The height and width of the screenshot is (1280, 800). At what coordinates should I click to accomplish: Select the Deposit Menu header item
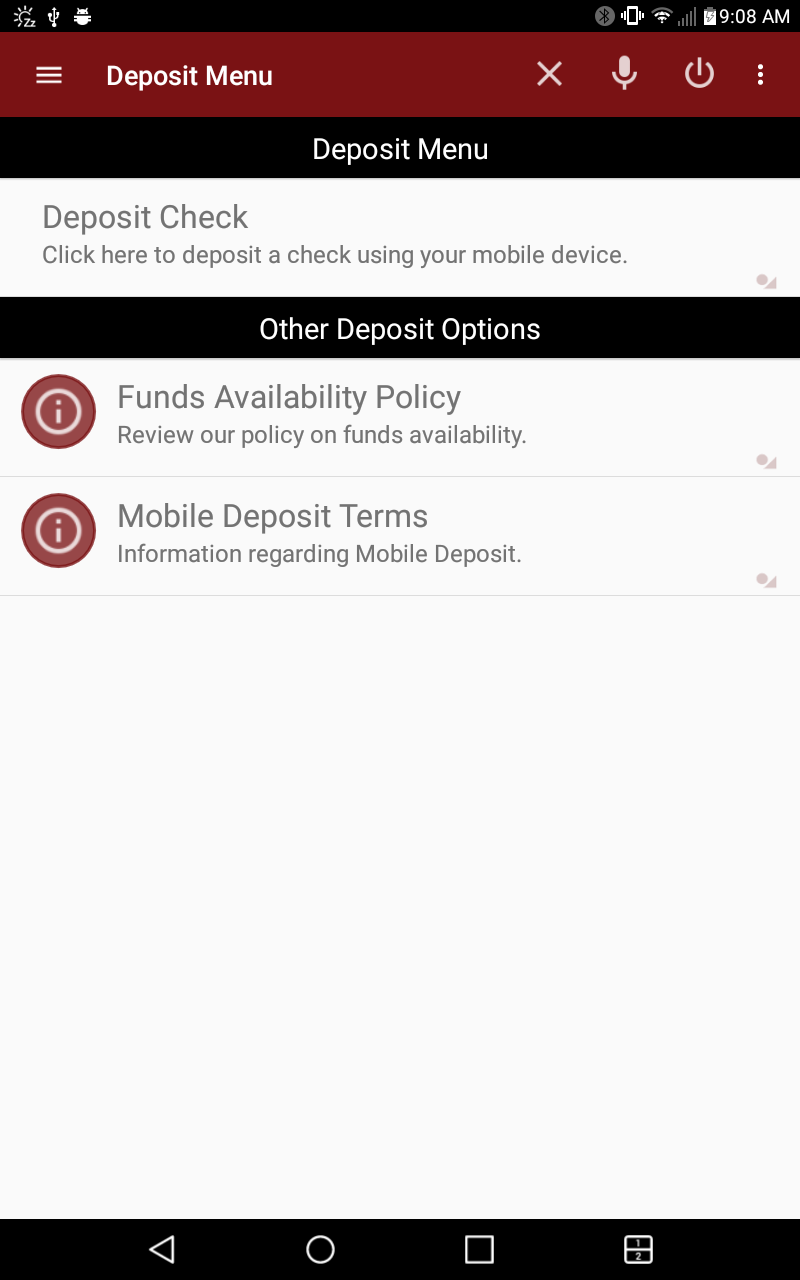coord(400,148)
